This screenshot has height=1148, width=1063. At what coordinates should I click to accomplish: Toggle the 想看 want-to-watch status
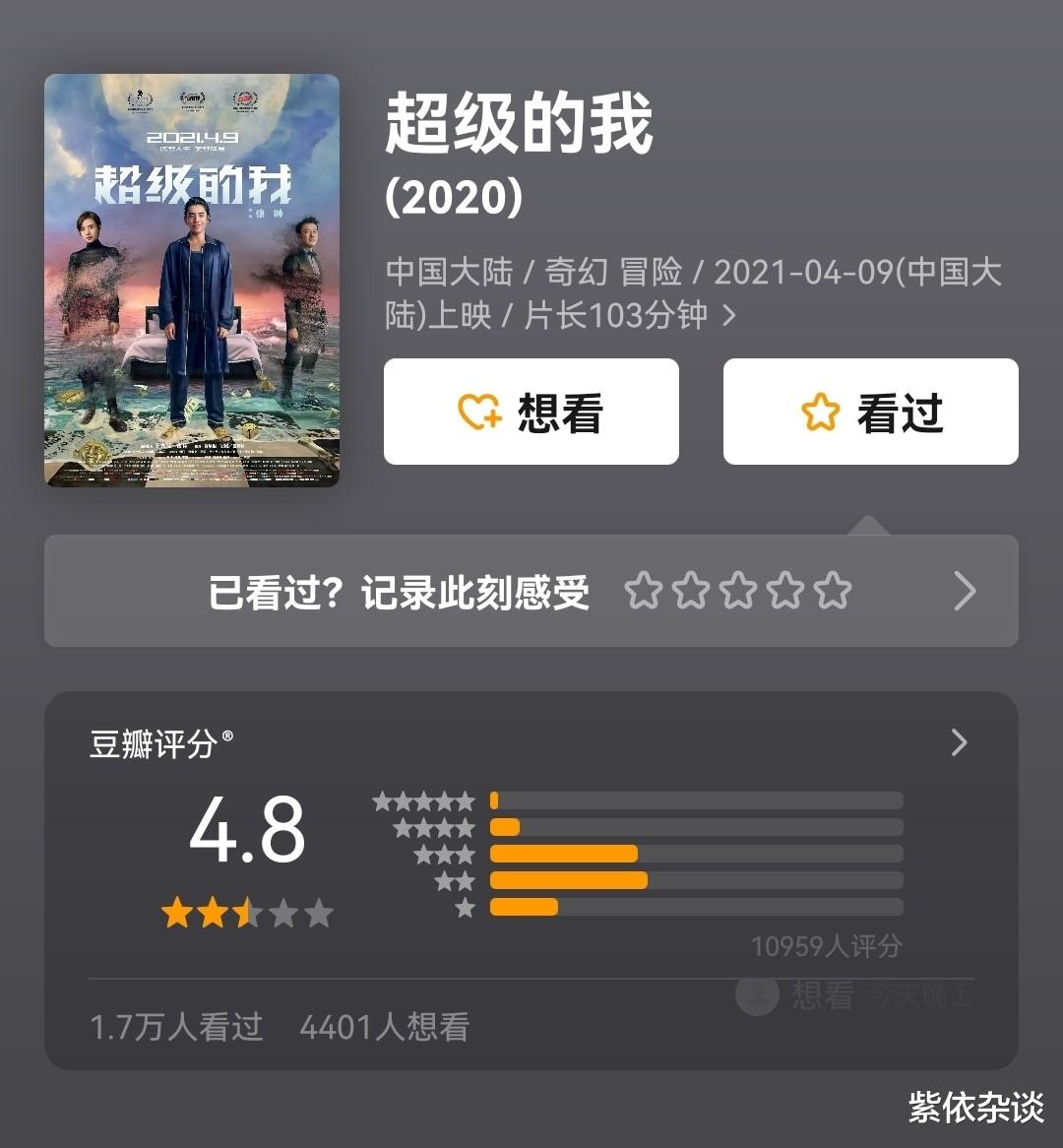tap(531, 412)
